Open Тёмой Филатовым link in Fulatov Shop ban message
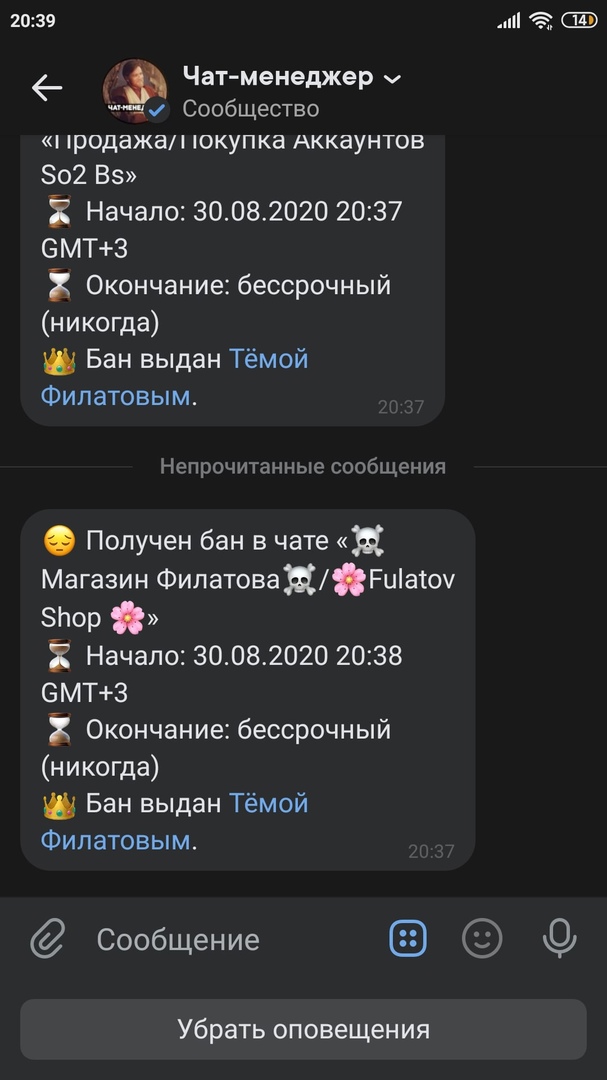Image resolution: width=607 pixels, height=1080 pixels. (x=269, y=804)
